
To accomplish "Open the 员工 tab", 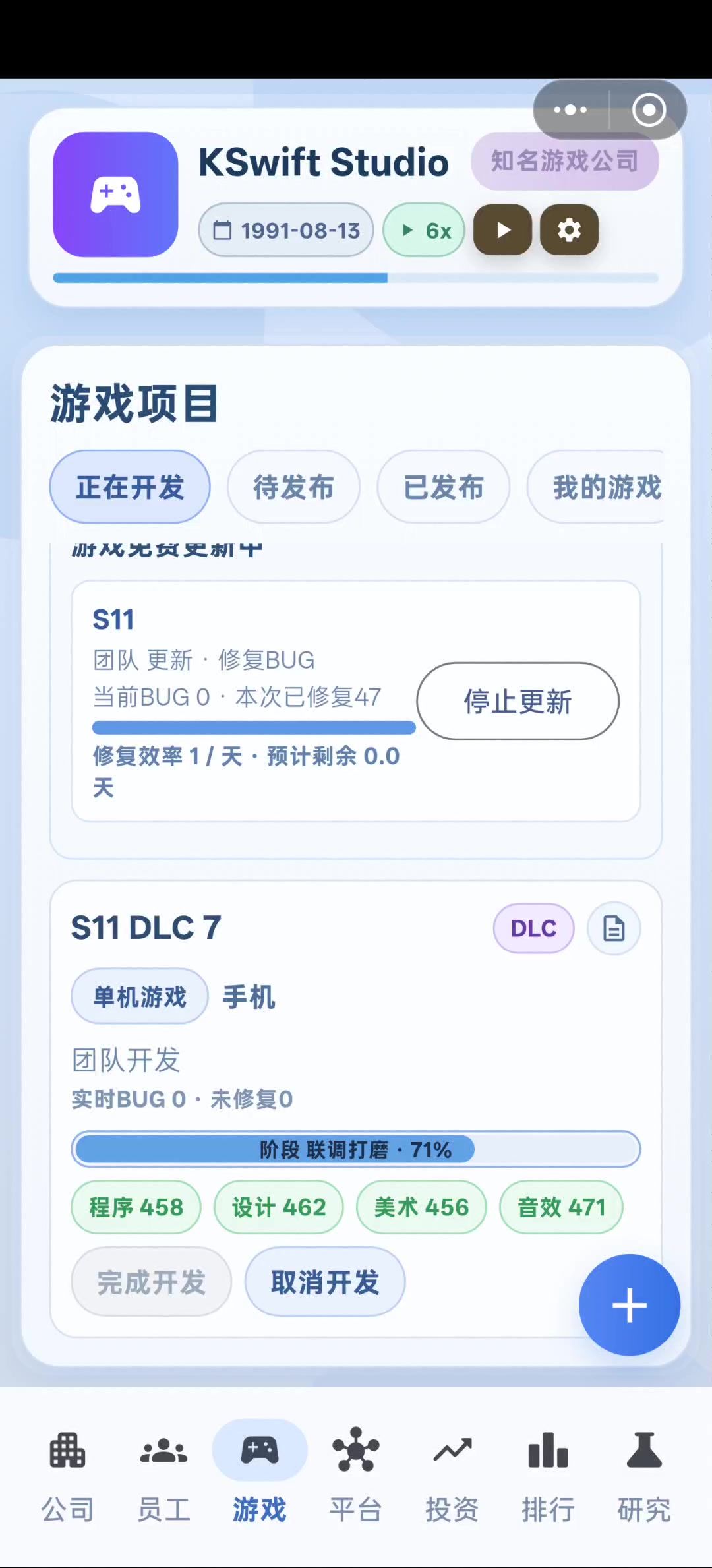I will click(163, 1469).
